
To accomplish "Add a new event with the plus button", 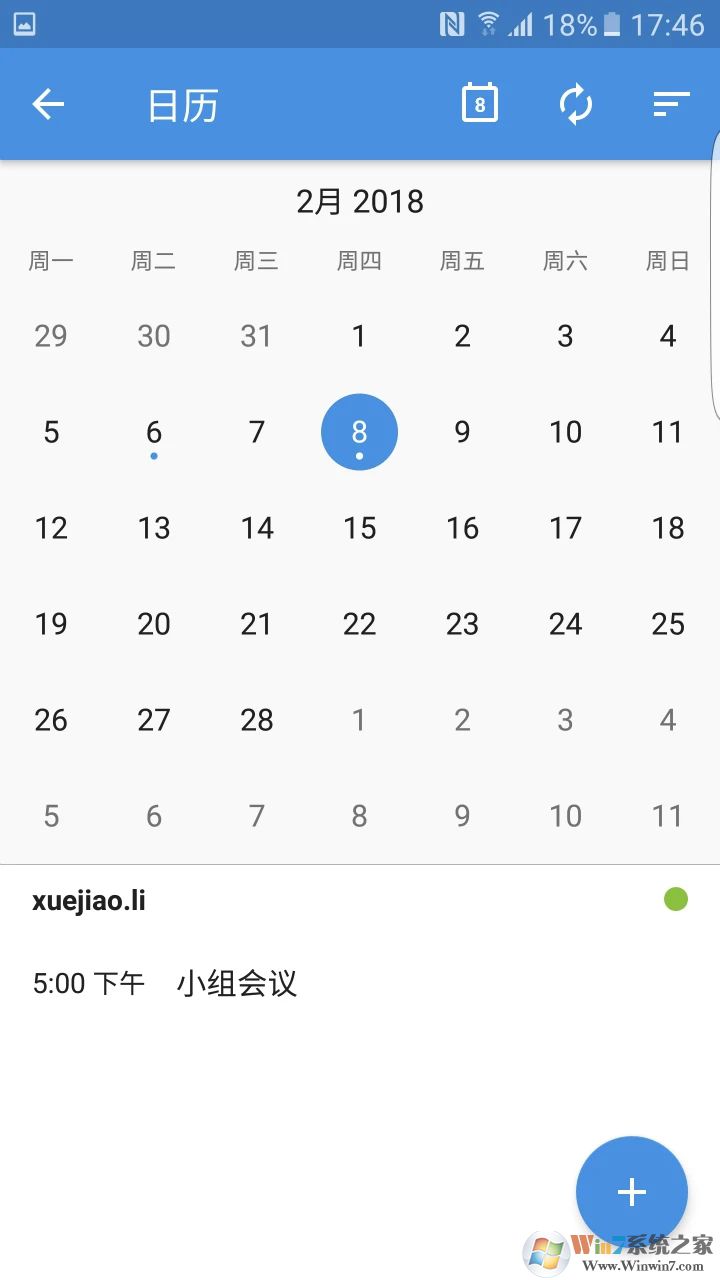I will tap(631, 1192).
